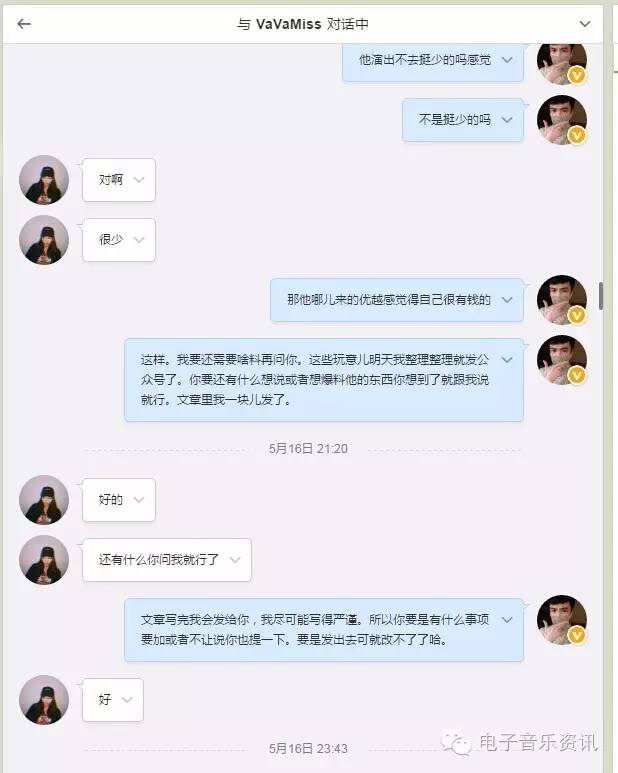
Task: View VaVaMiss's profile via avatar beside '对啊'
Action: (x=44, y=180)
